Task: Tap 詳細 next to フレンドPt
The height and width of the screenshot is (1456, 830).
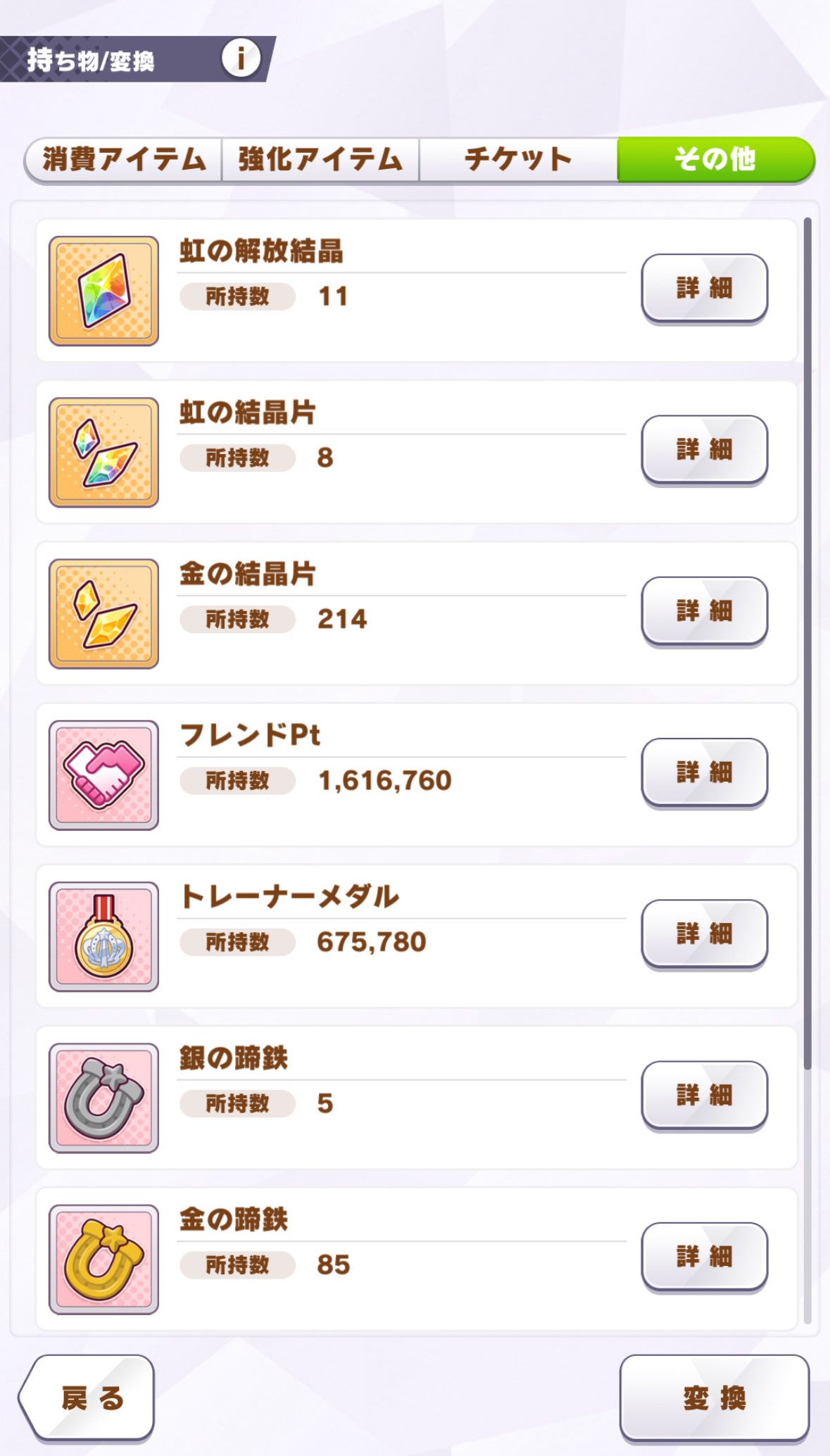Action: [704, 772]
